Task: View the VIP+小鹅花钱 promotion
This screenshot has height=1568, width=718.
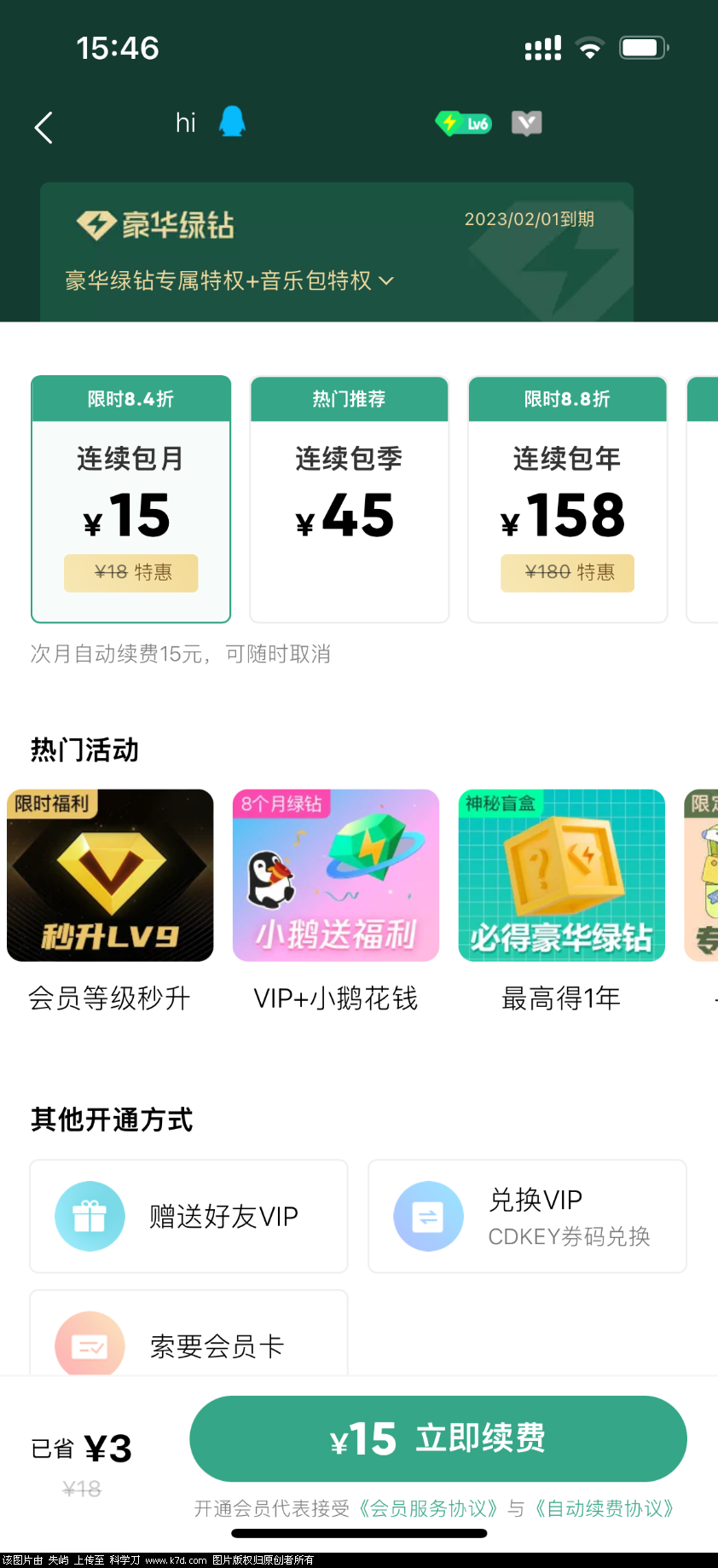Action: coord(336,876)
